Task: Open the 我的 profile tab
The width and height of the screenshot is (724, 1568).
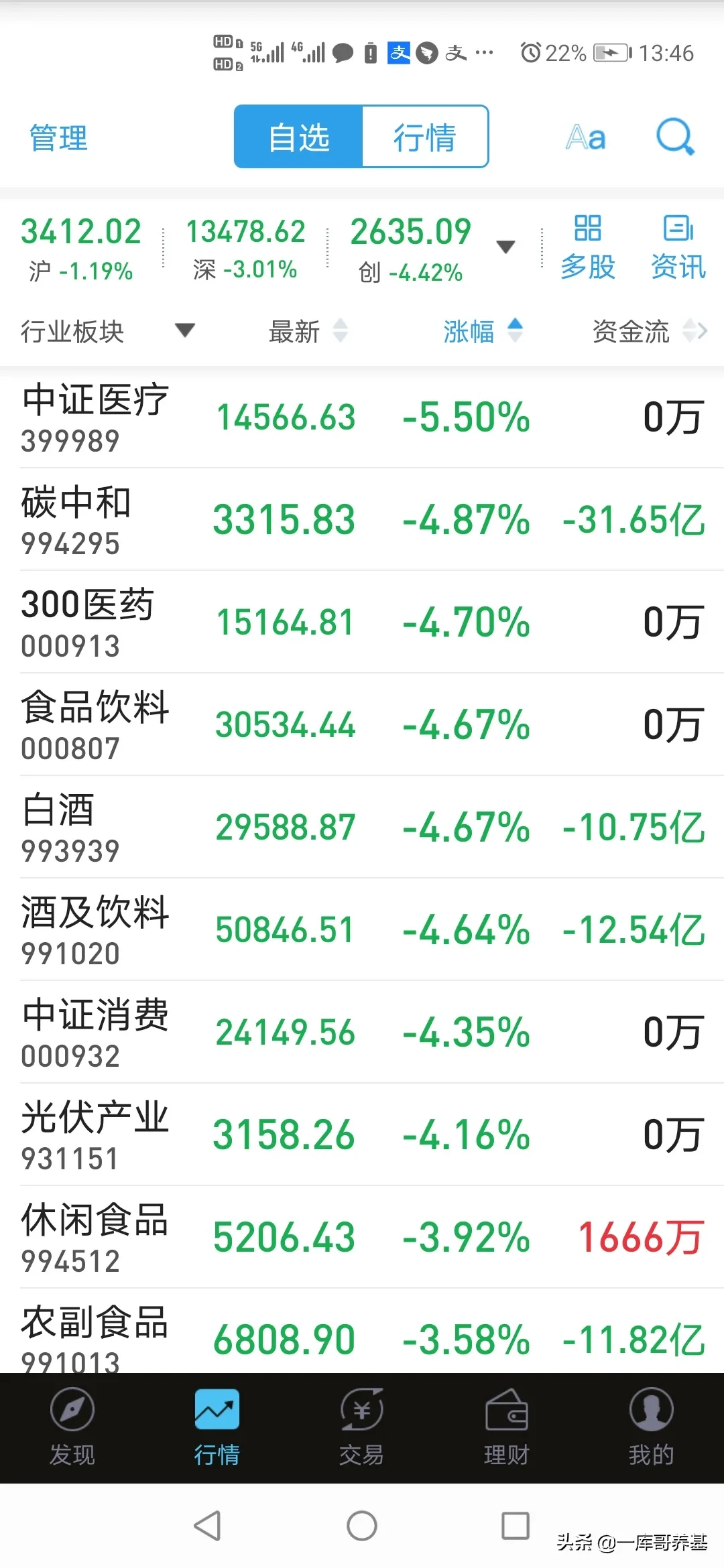Action: (651, 1428)
